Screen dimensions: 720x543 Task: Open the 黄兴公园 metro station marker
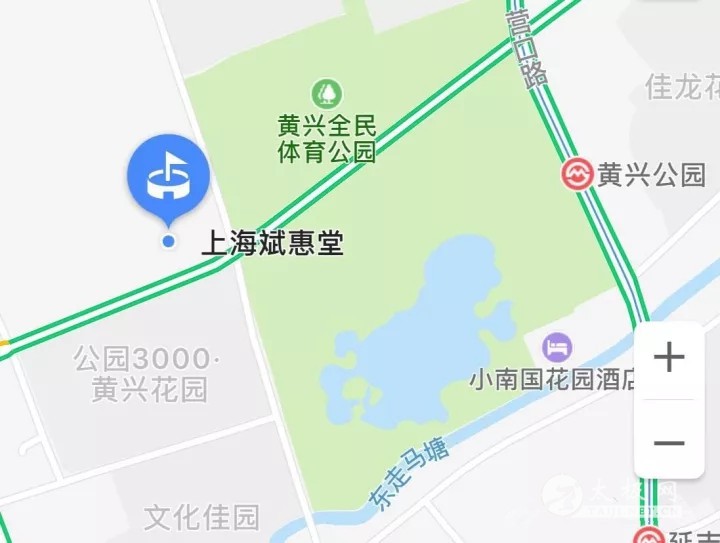pos(577,175)
